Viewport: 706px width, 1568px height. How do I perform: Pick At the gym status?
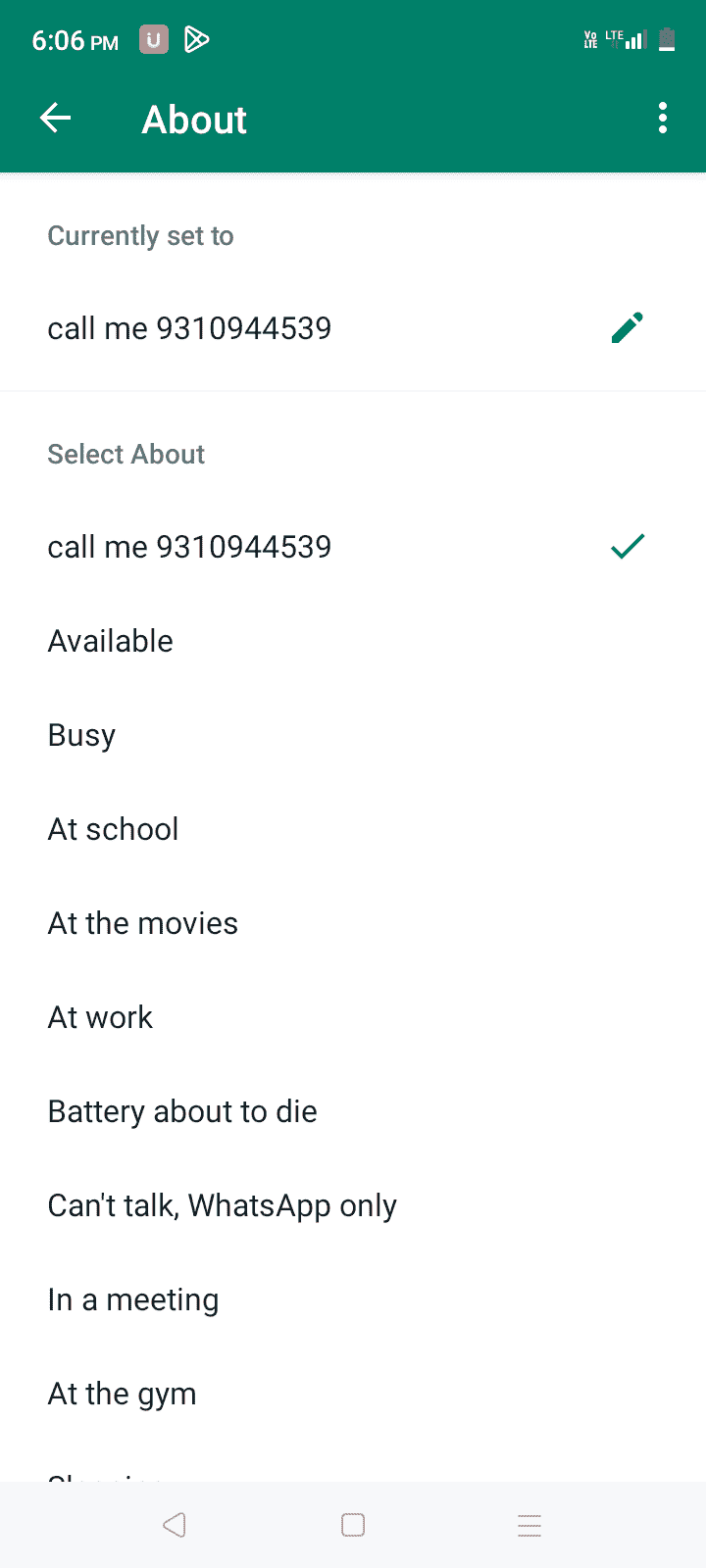[123, 1394]
